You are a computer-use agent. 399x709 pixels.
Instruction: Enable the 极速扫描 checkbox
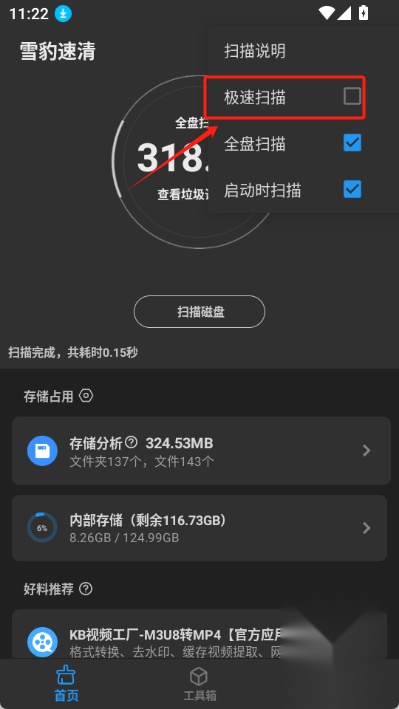(x=352, y=96)
